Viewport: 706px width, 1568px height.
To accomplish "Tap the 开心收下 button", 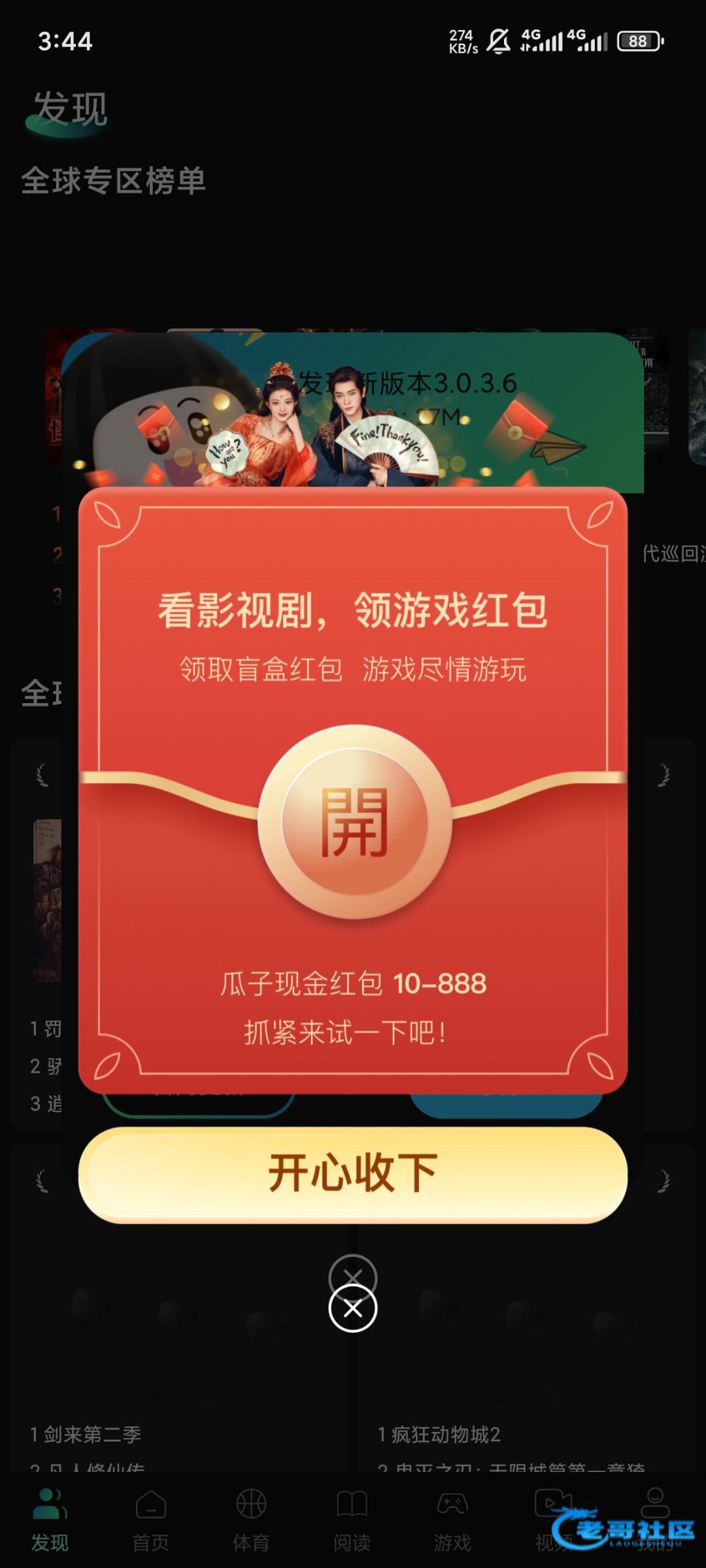I will point(353,1173).
